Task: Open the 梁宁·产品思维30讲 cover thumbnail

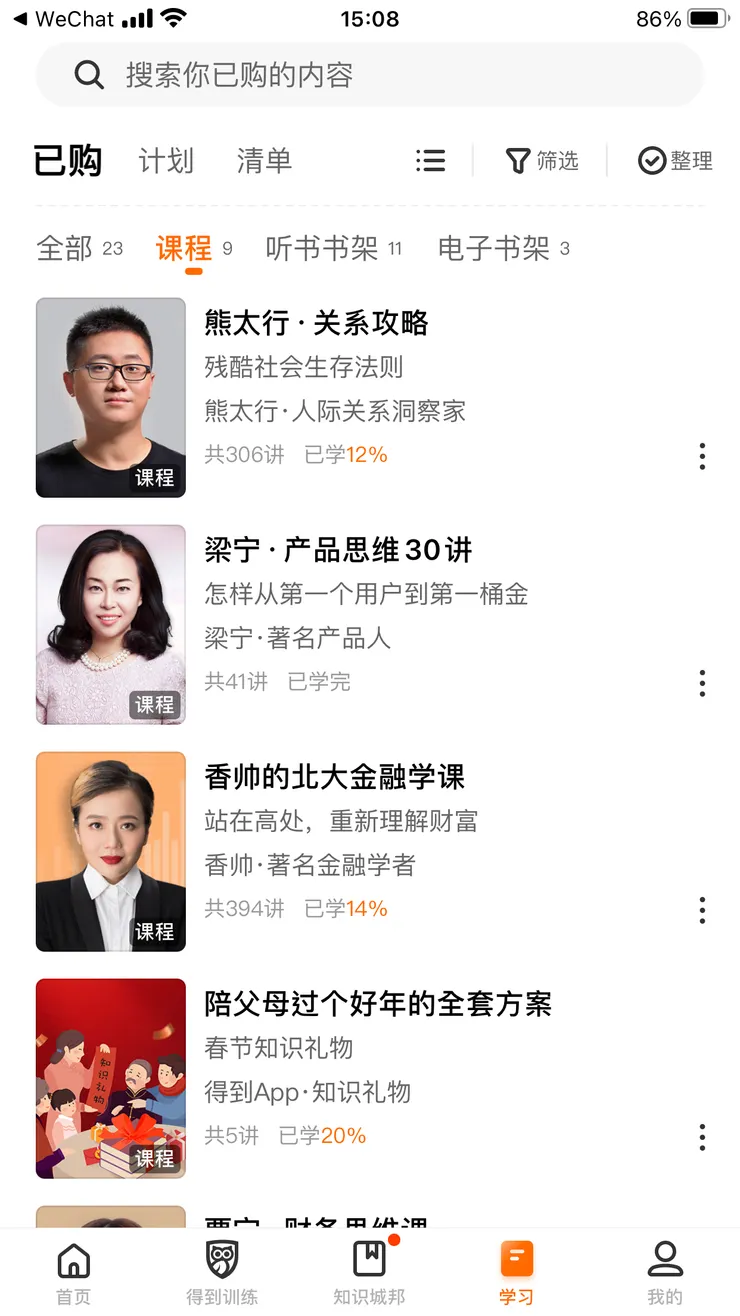Action: pos(110,624)
